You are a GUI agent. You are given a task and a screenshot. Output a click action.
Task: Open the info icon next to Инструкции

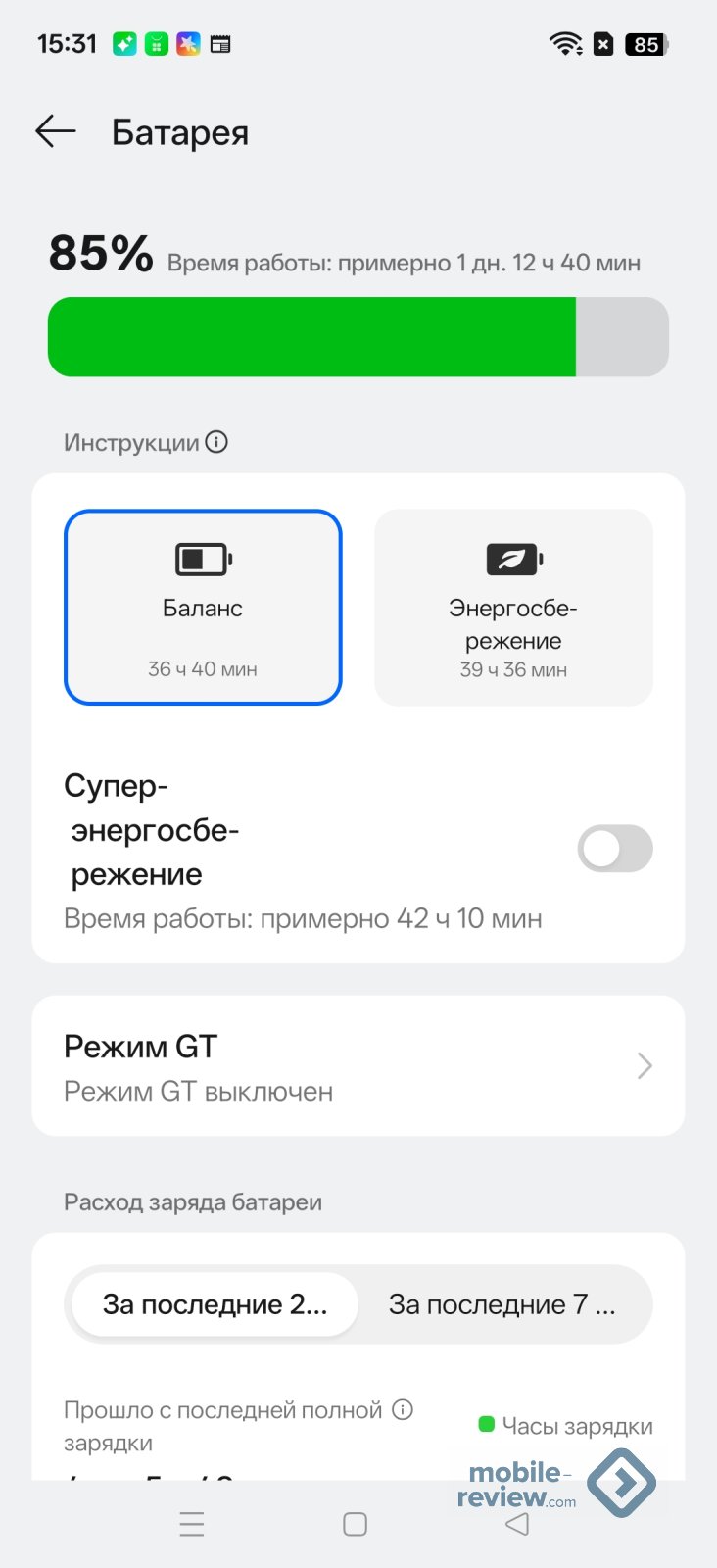(x=216, y=442)
